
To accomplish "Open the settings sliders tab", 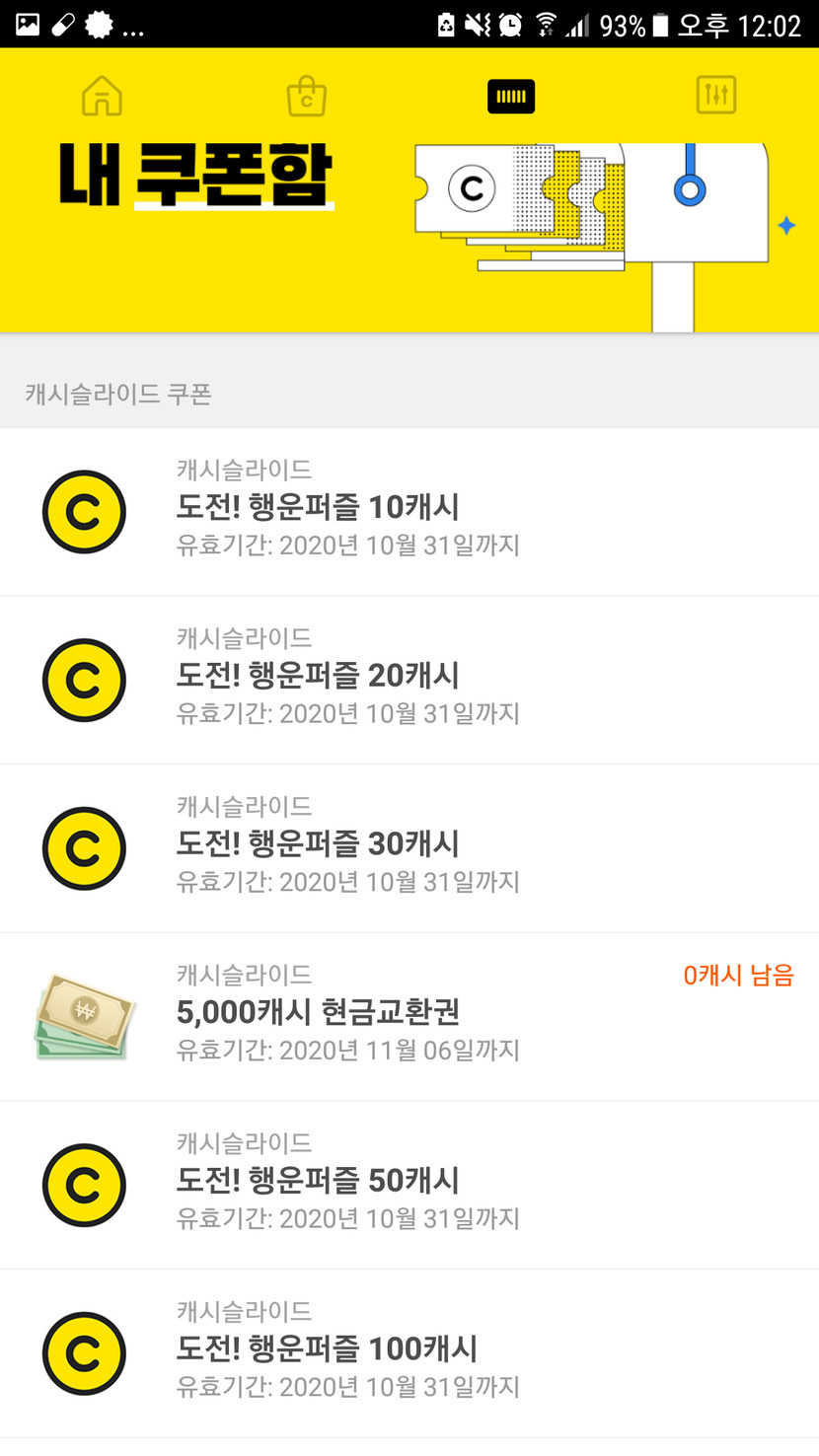I will coord(715,96).
